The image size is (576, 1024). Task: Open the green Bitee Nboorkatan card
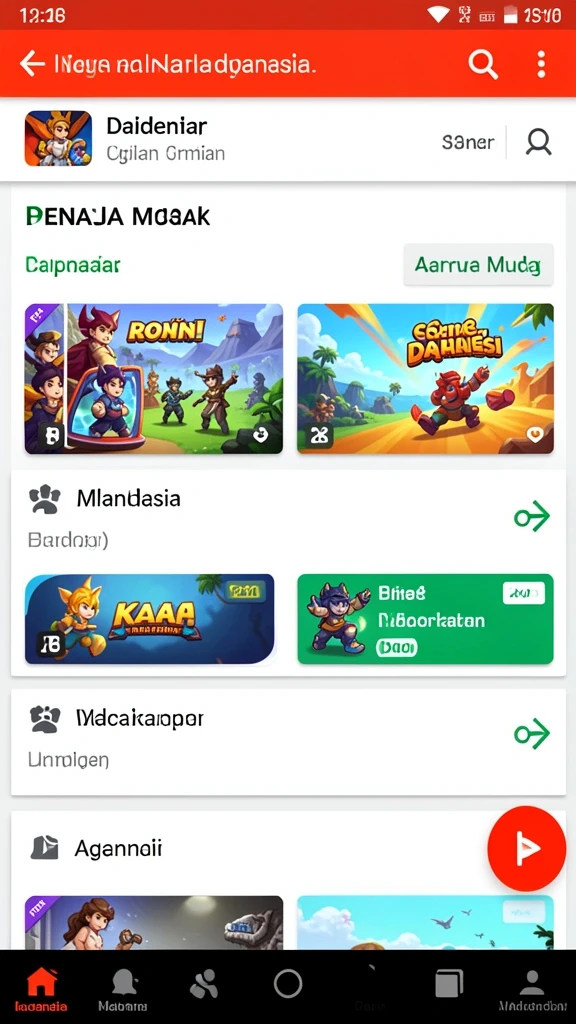coord(425,618)
